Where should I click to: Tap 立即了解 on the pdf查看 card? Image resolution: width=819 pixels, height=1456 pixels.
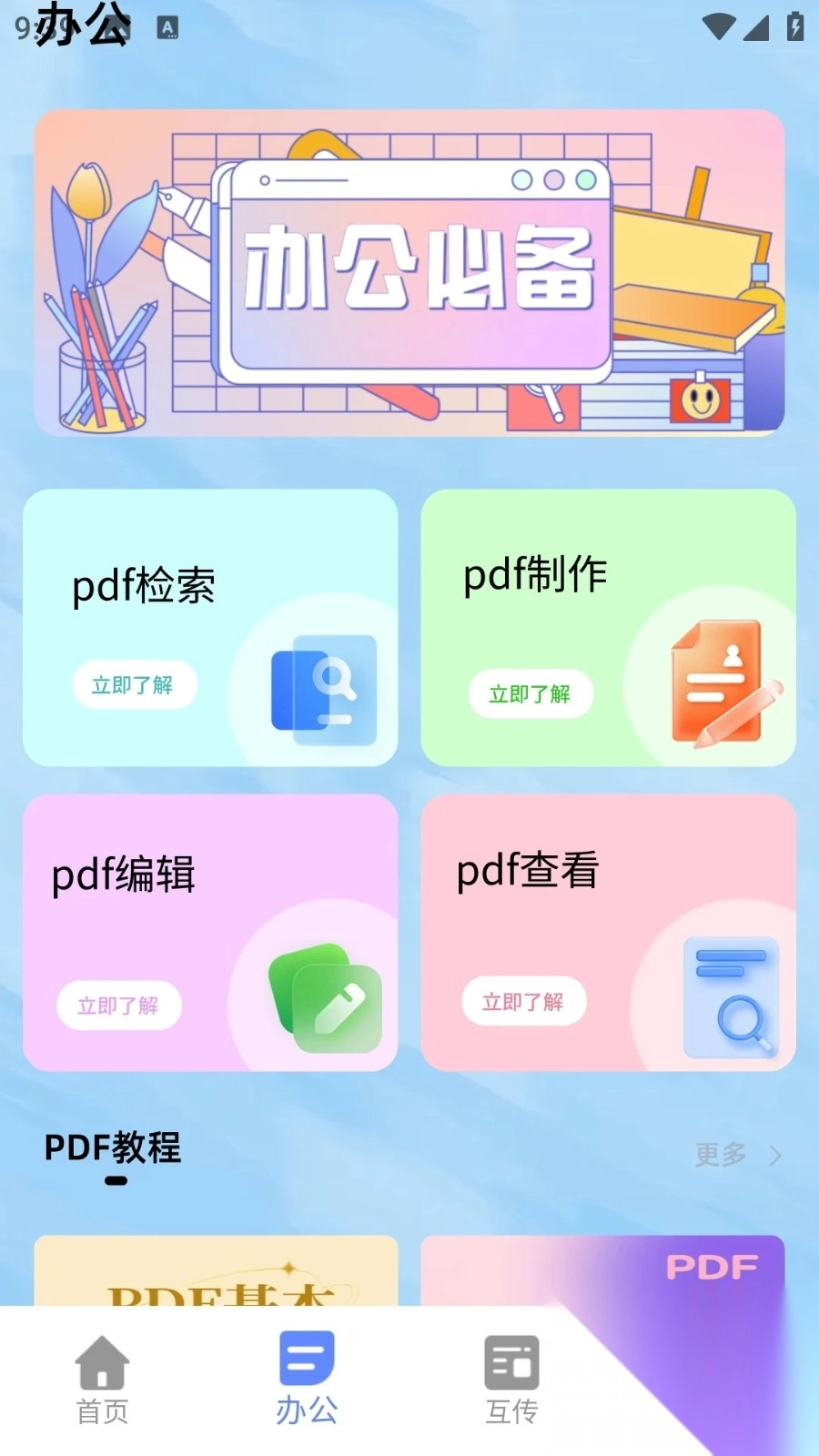point(524,1001)
